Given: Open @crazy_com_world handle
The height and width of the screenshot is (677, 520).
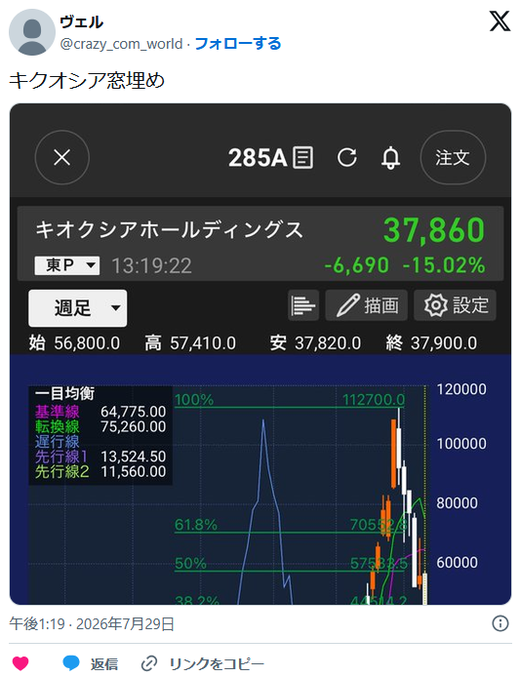Looking at the screenshot, I should coord(121,44).
